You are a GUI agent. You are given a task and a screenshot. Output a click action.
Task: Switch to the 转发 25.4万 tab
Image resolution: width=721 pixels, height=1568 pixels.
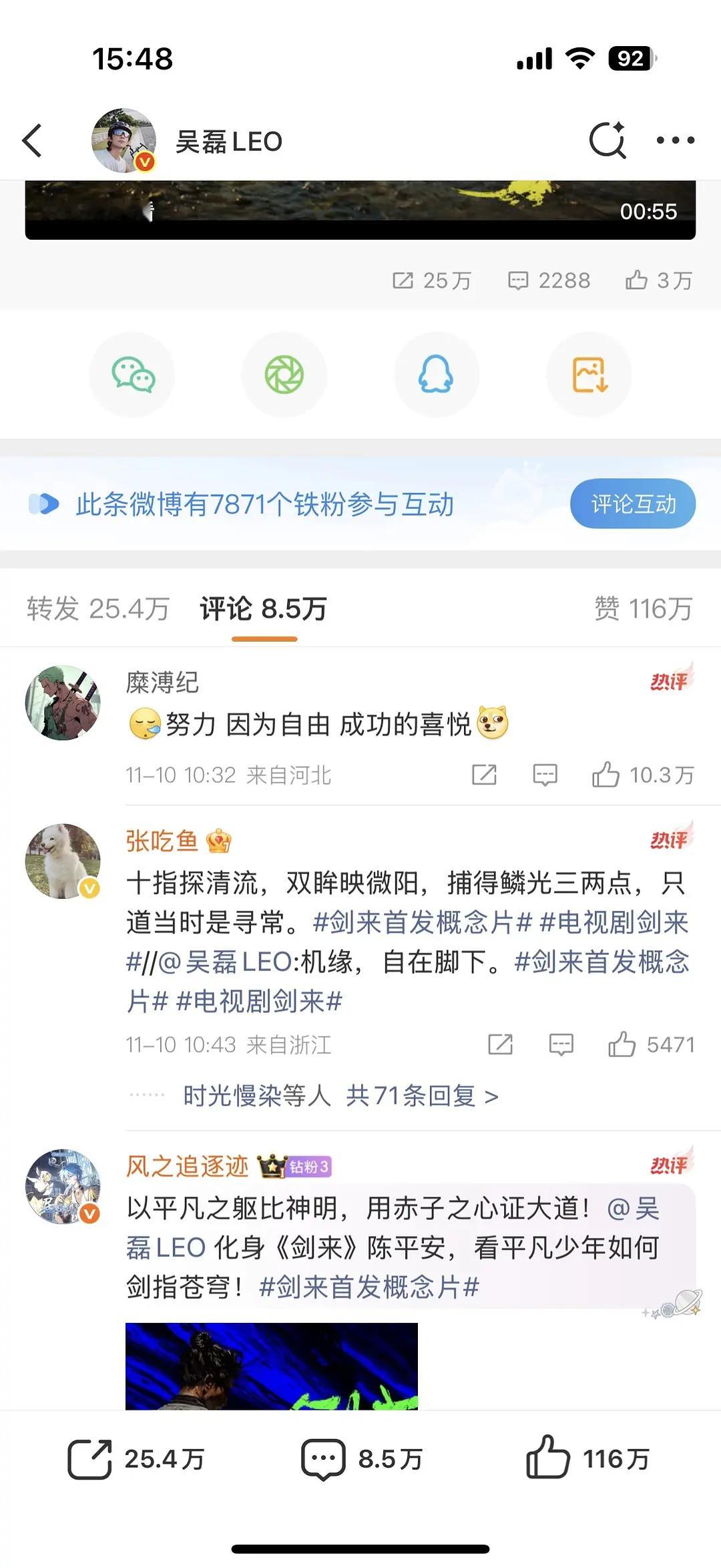tap(99, 609)
